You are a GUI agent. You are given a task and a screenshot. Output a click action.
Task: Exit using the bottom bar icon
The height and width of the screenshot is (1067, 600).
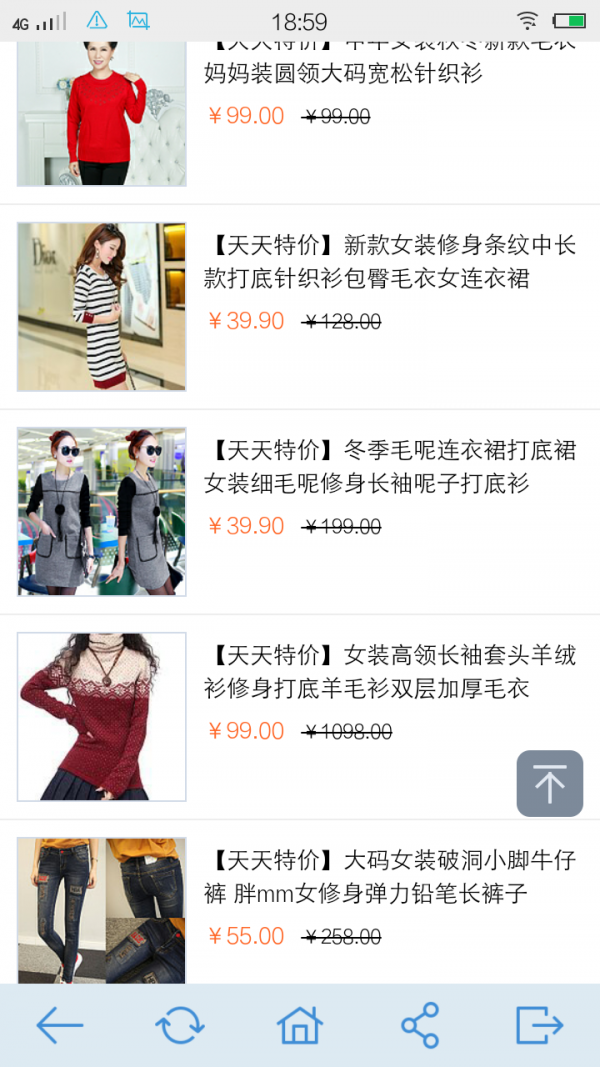point(540,1025)
